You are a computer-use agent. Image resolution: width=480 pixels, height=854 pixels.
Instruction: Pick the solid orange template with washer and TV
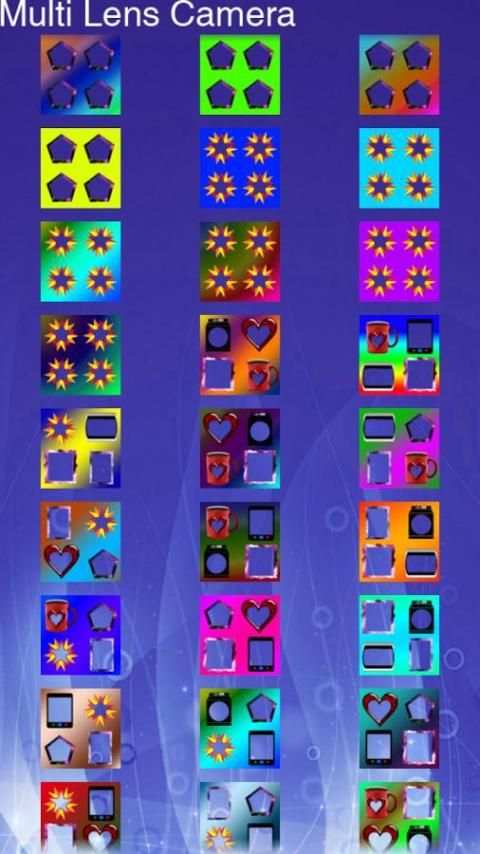pyautogui.click(x=399, y=541)
